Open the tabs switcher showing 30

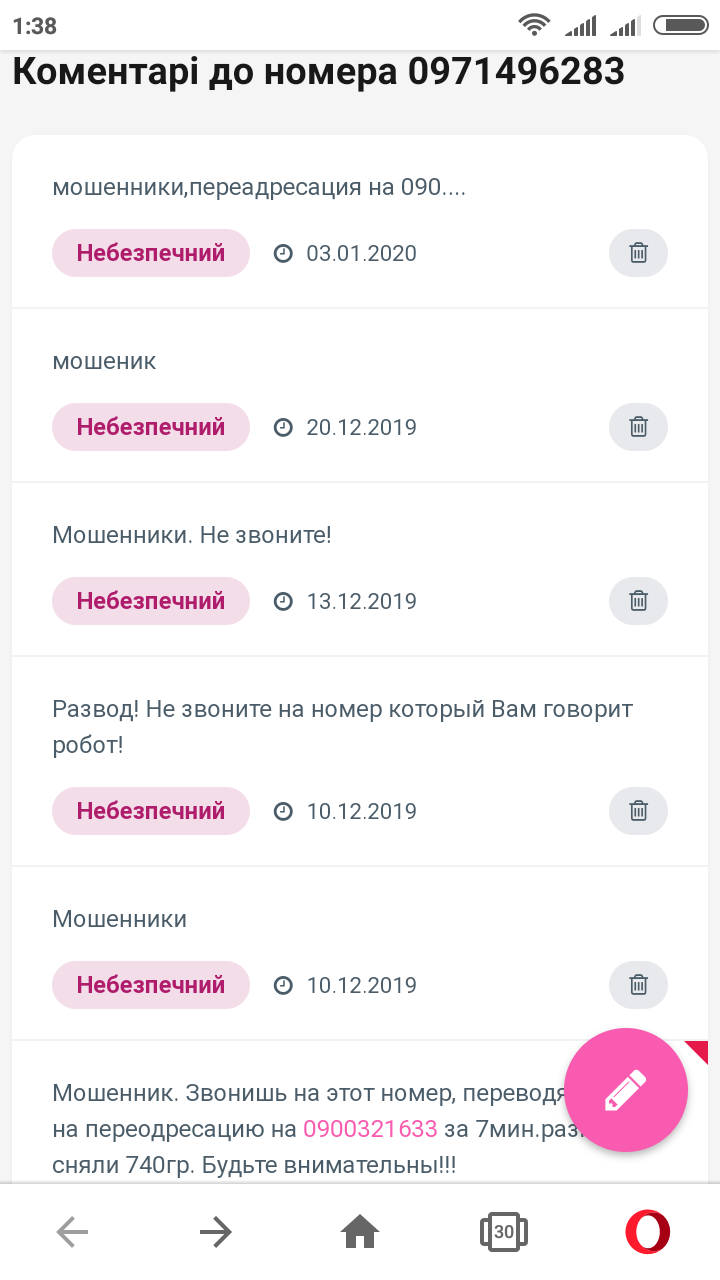click(x=504, y=1232)
